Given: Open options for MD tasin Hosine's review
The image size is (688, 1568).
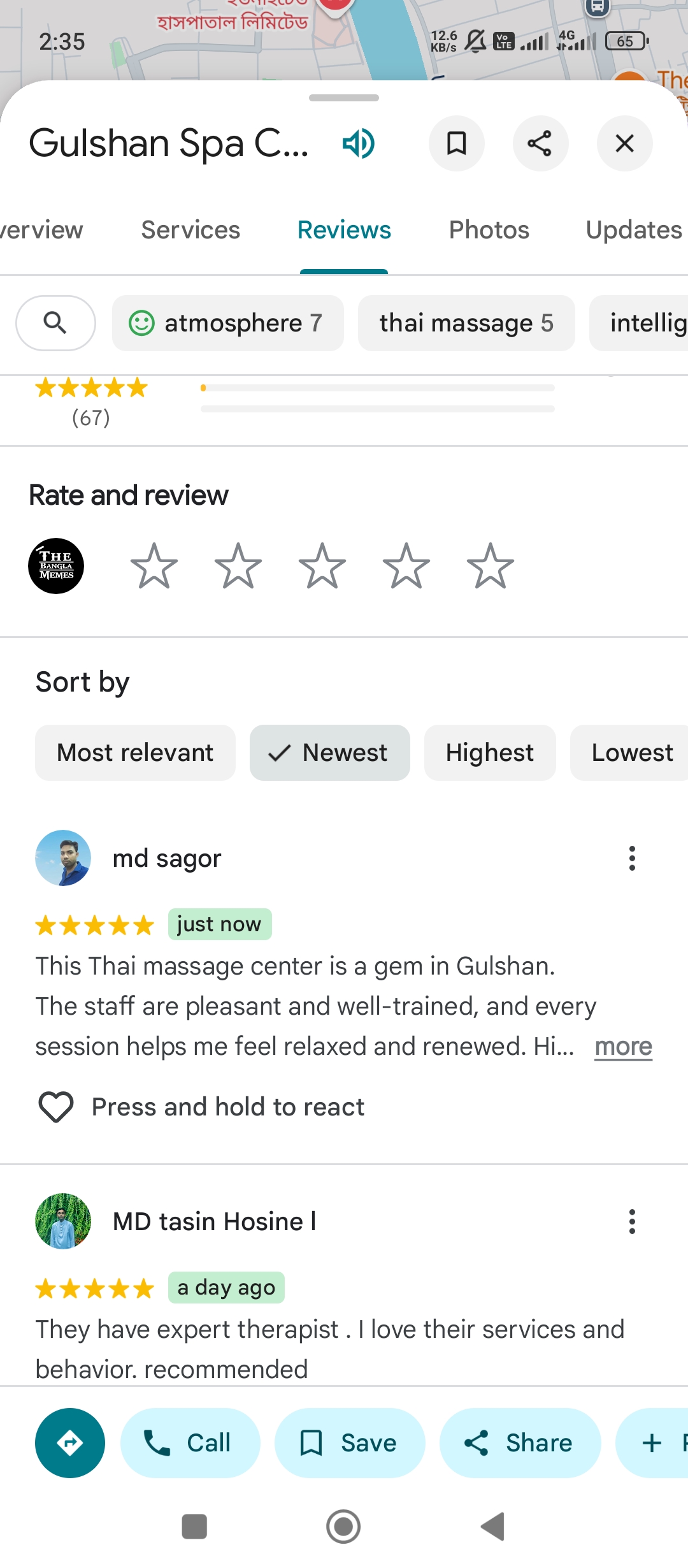Looking at the screenshot, I should pos(631,1222).
